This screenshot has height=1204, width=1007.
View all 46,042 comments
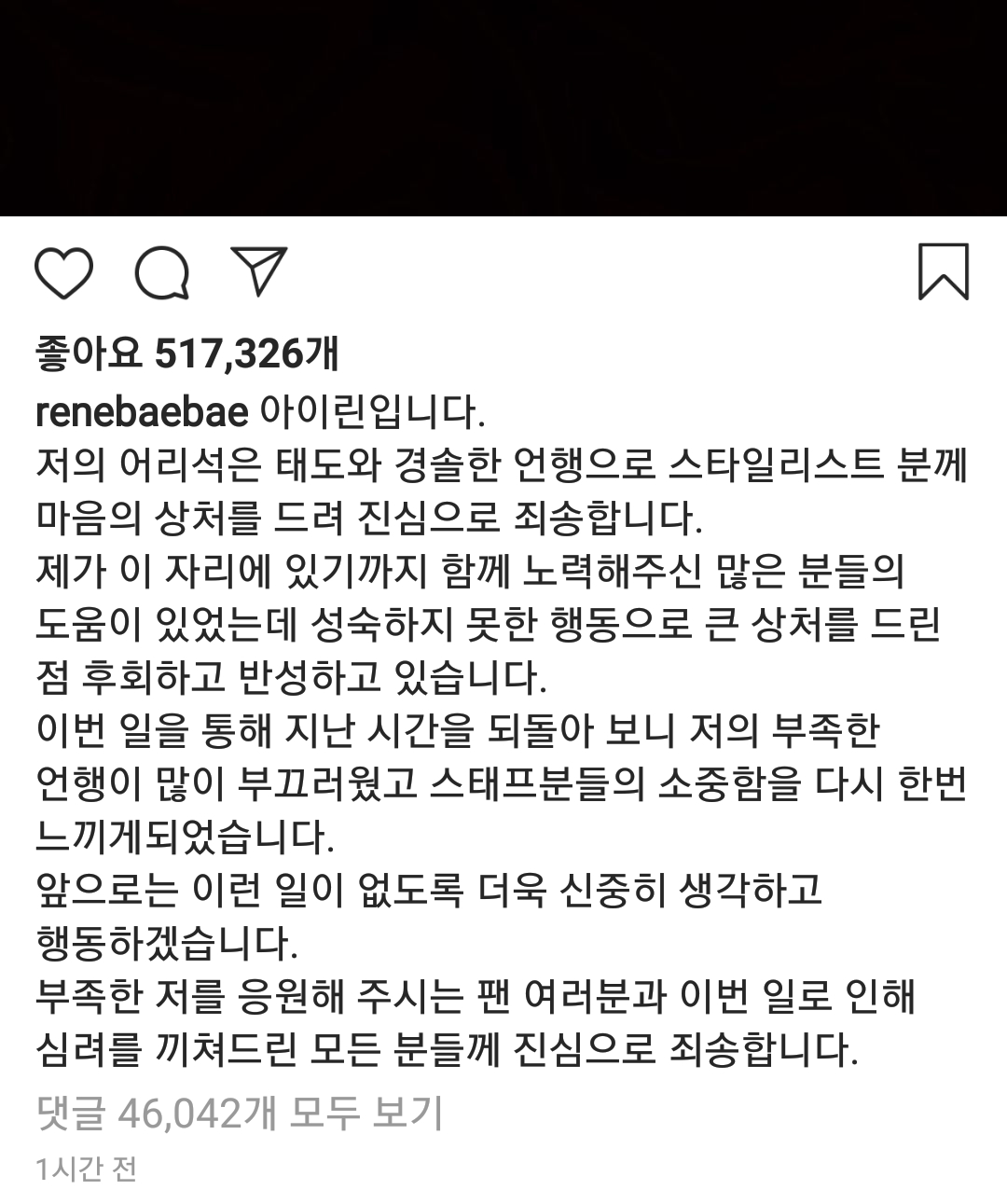point(239,1114)
